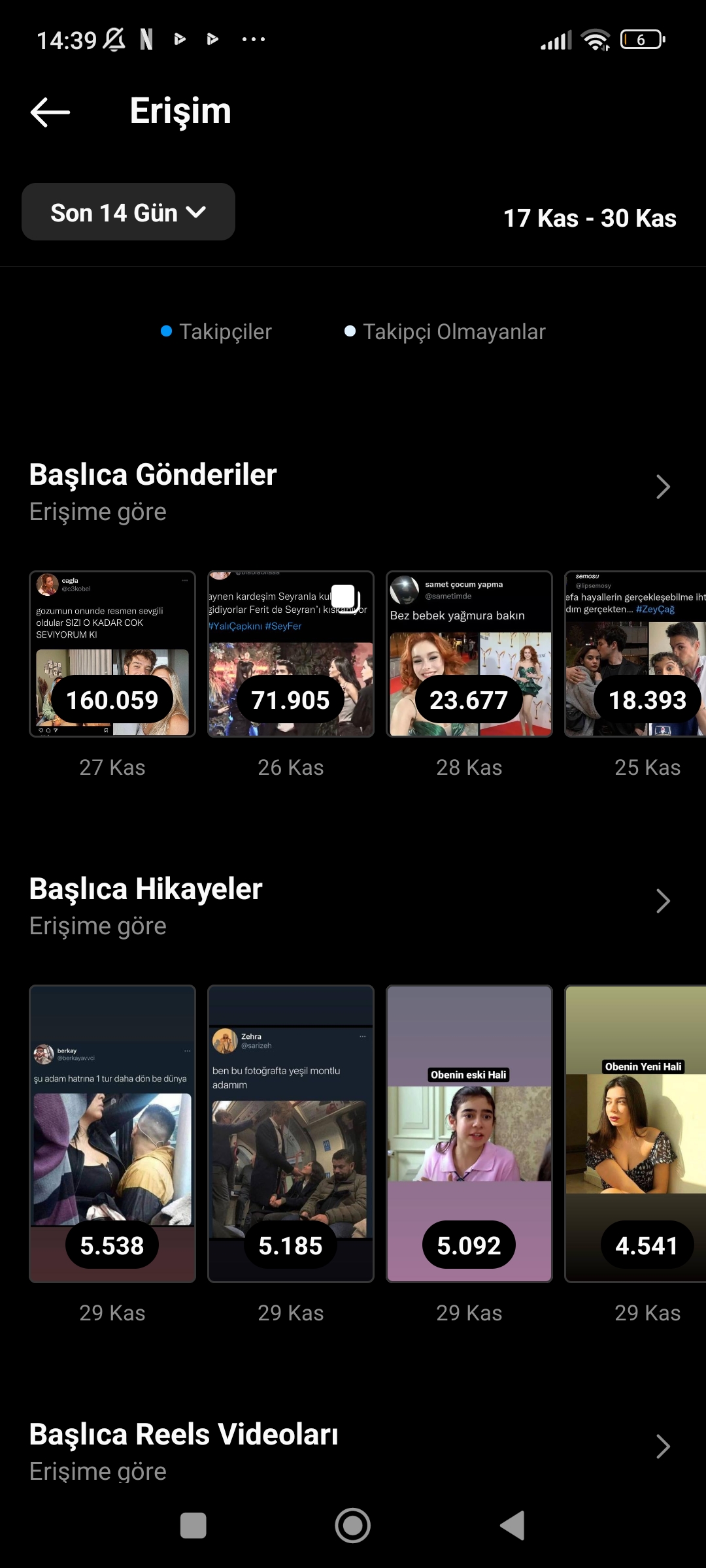The image size is (706, 1568).
Task: Open recent apps with the square button
Action: pos(193,1526)
